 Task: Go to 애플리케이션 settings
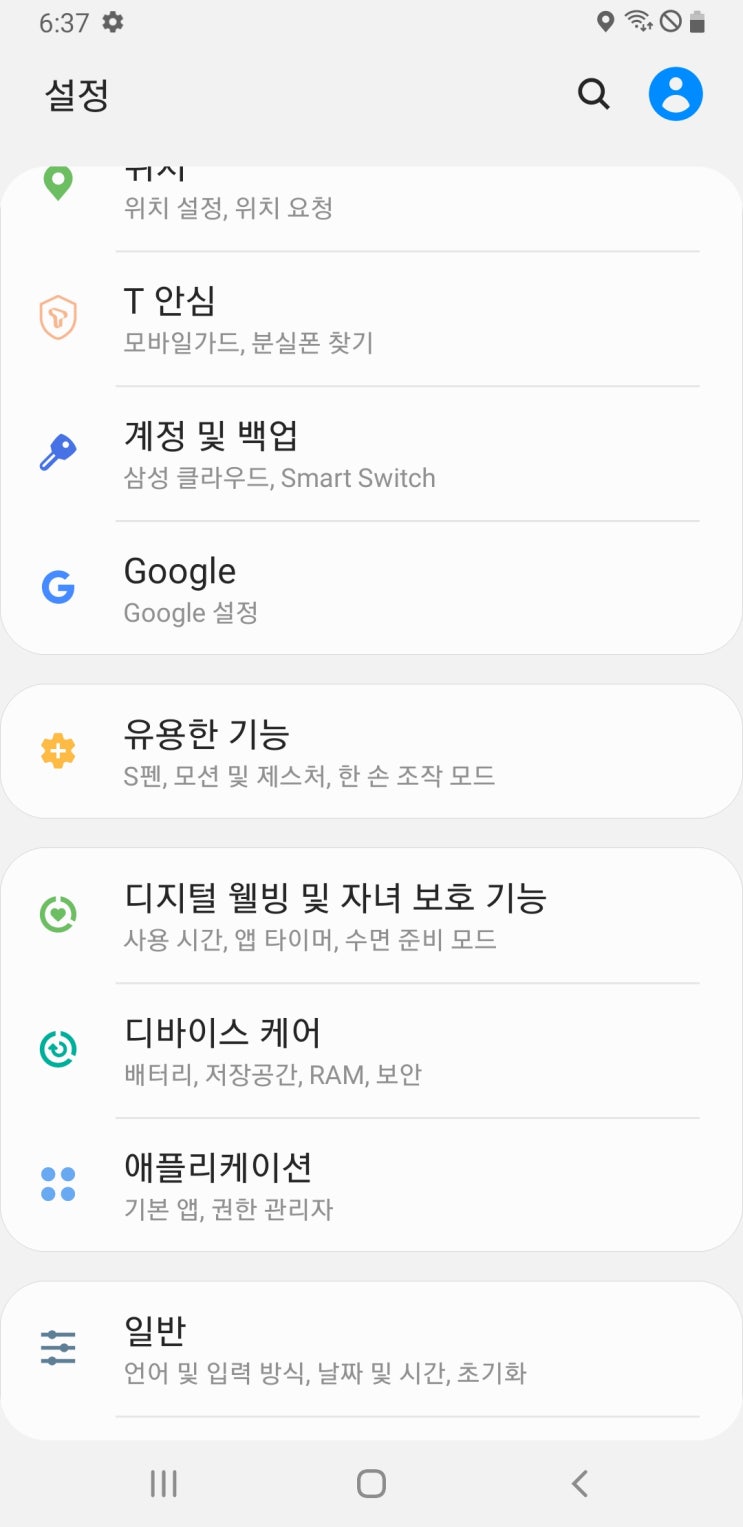[370, 1185]
